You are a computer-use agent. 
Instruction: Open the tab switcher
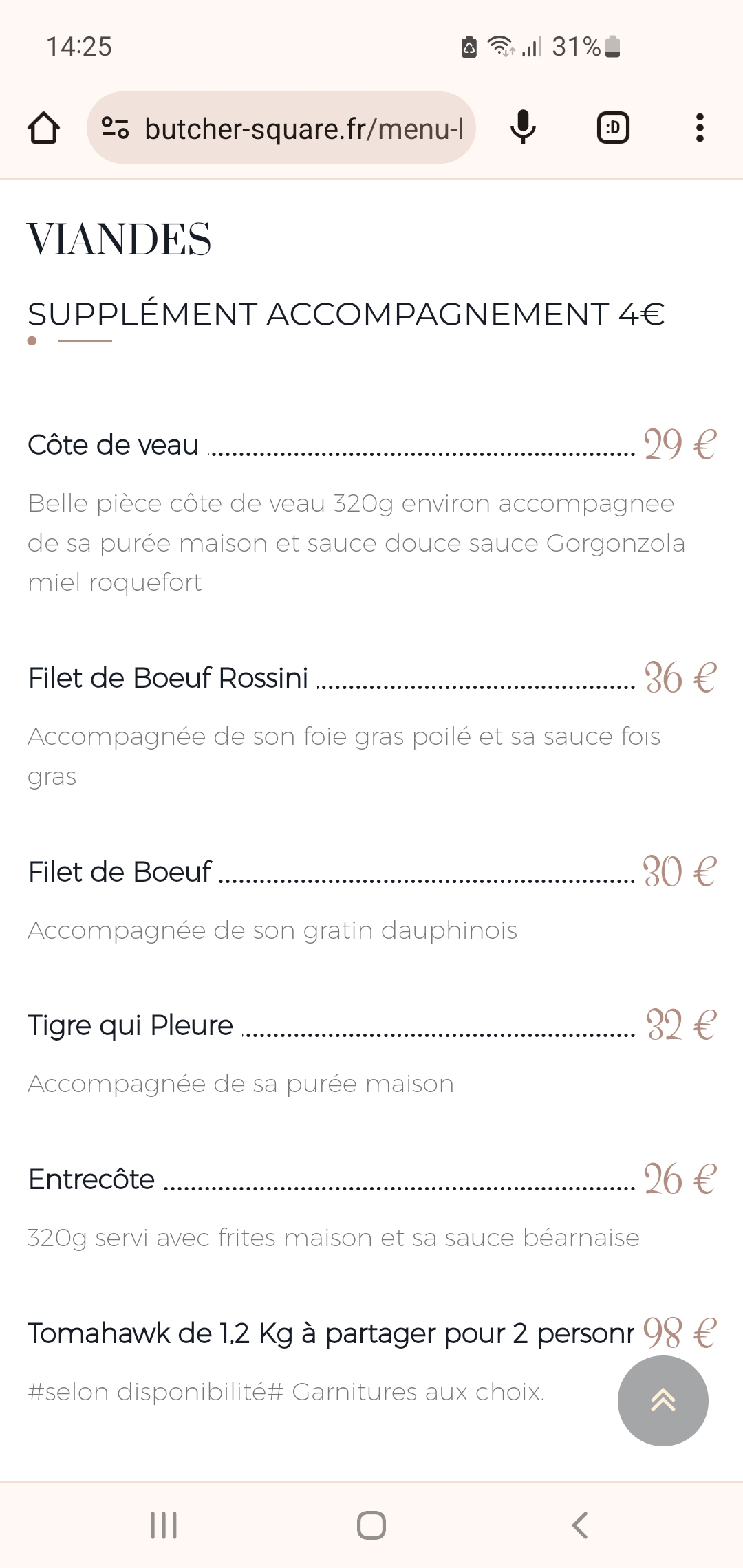click(x=613, y=128)
